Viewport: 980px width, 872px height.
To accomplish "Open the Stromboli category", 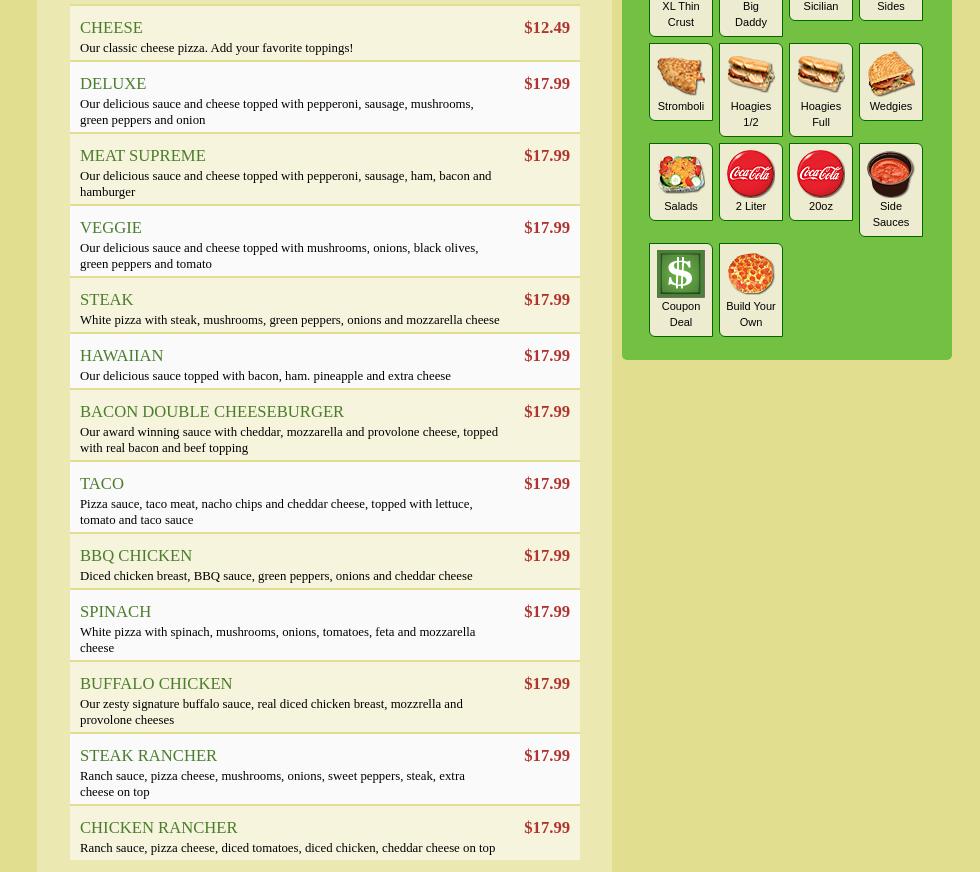I will tap(681, 82).
